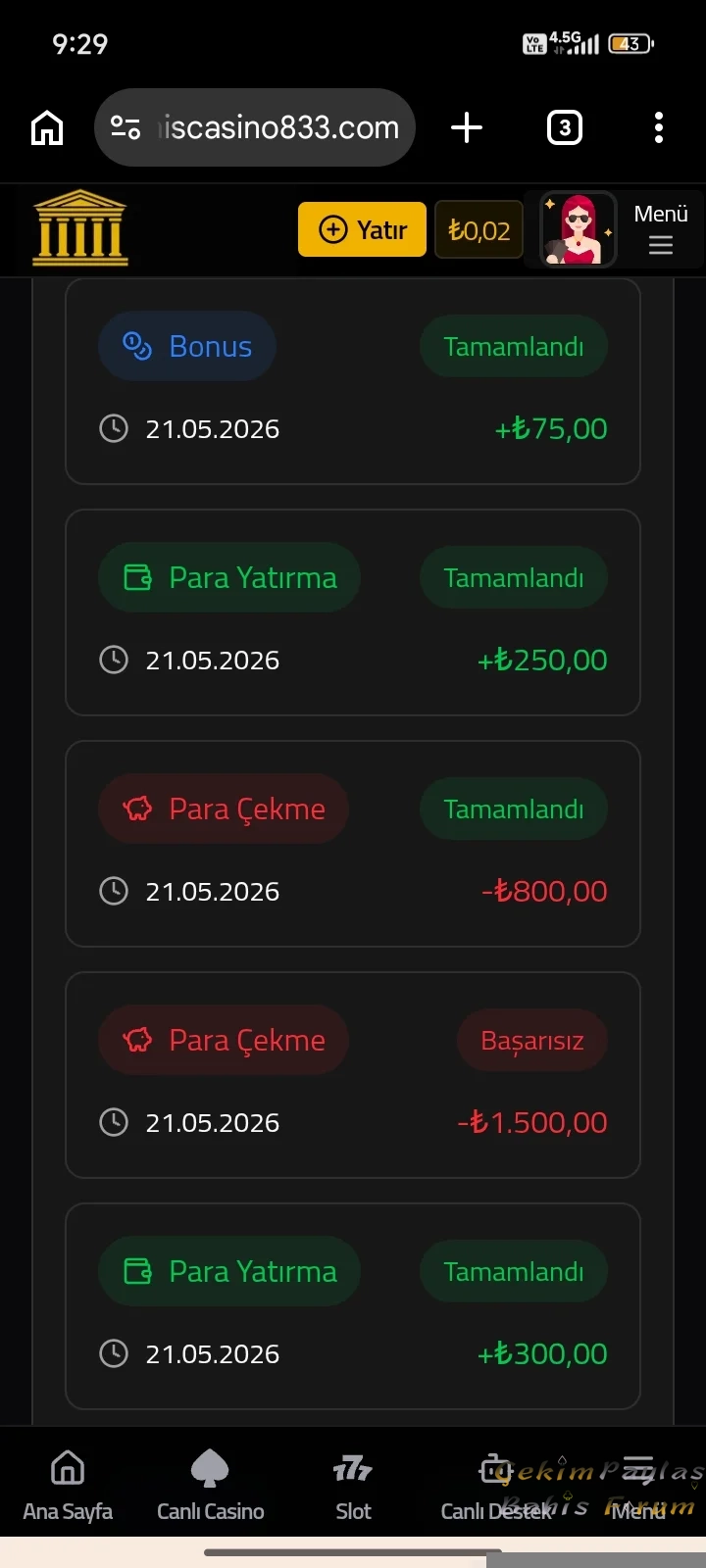Open a new browser tab

(467, 127)
